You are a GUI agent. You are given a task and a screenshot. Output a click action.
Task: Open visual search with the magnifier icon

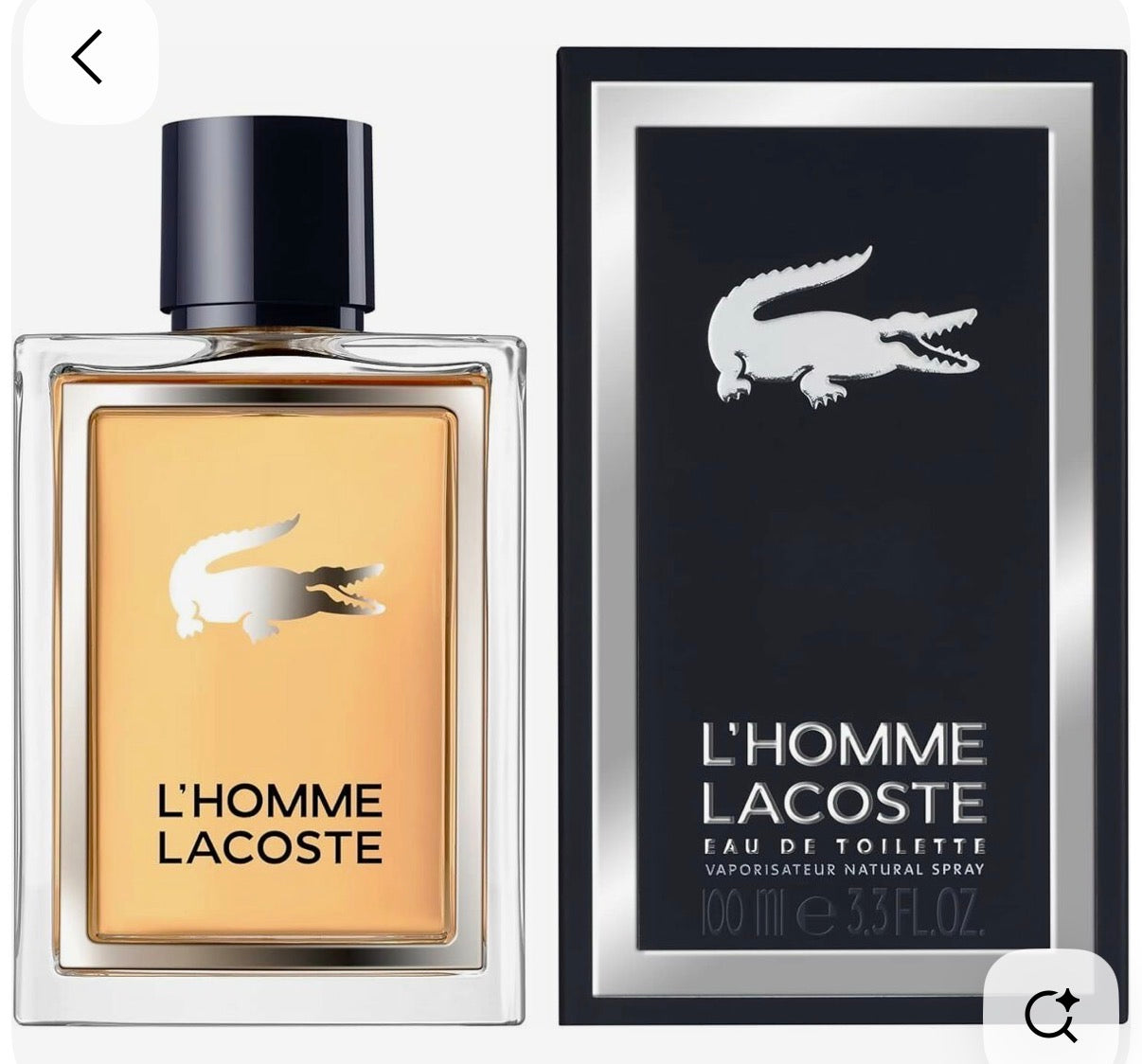coord(1051,1015)
